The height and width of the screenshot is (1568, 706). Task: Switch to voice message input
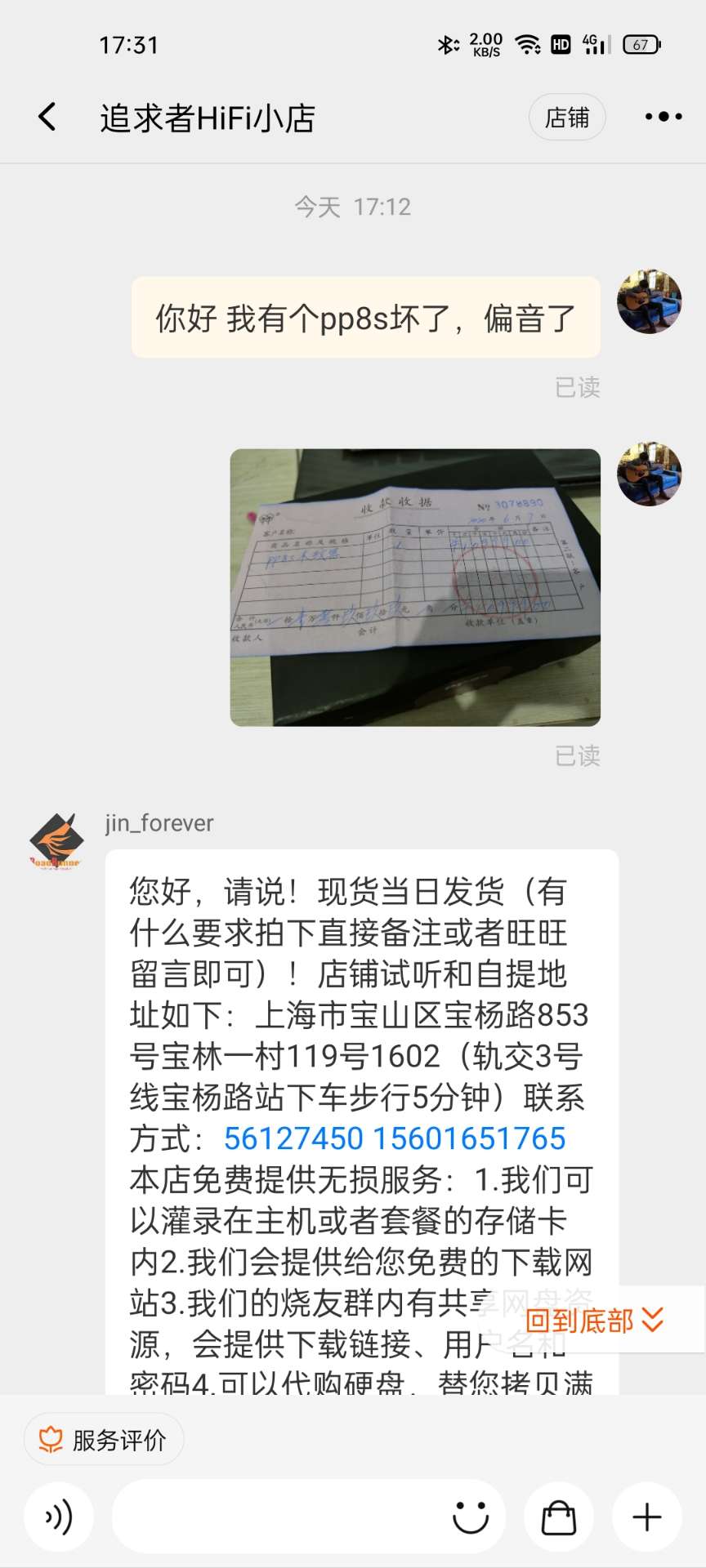(59, 1517)
